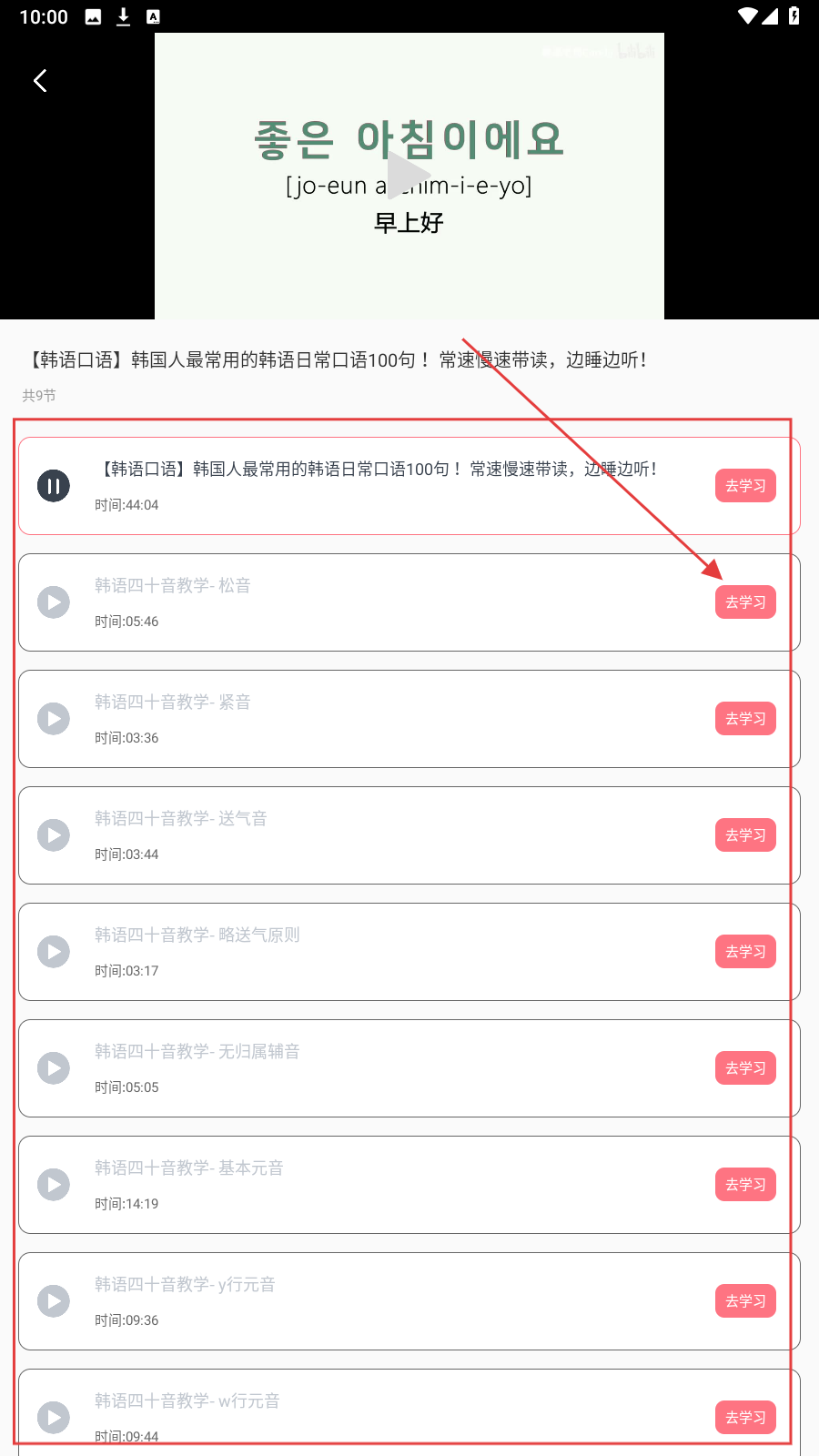
Task: Tap 去学习 on the y行元音 lesson
Action: 745,1301
